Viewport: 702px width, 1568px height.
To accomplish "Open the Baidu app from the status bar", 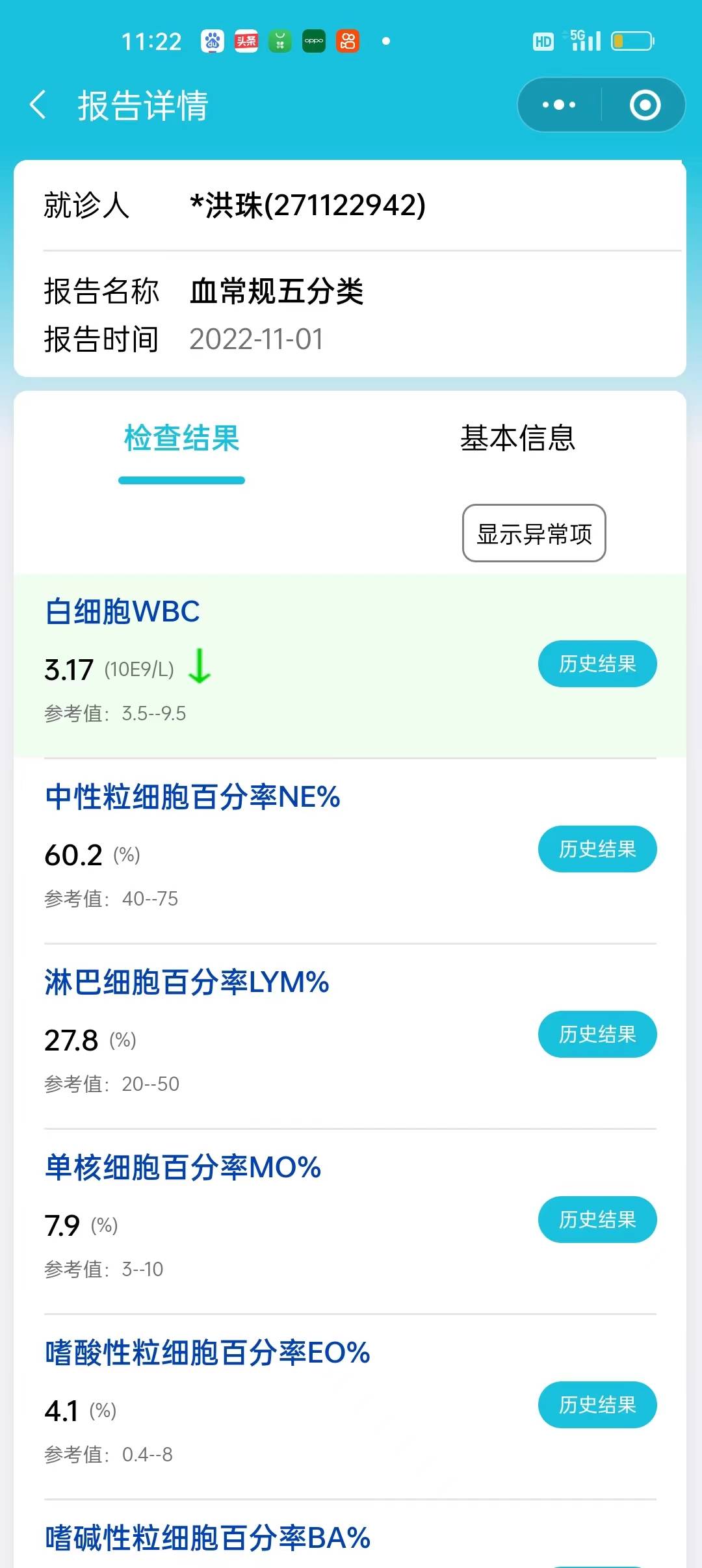I will [x=211, y=40].
